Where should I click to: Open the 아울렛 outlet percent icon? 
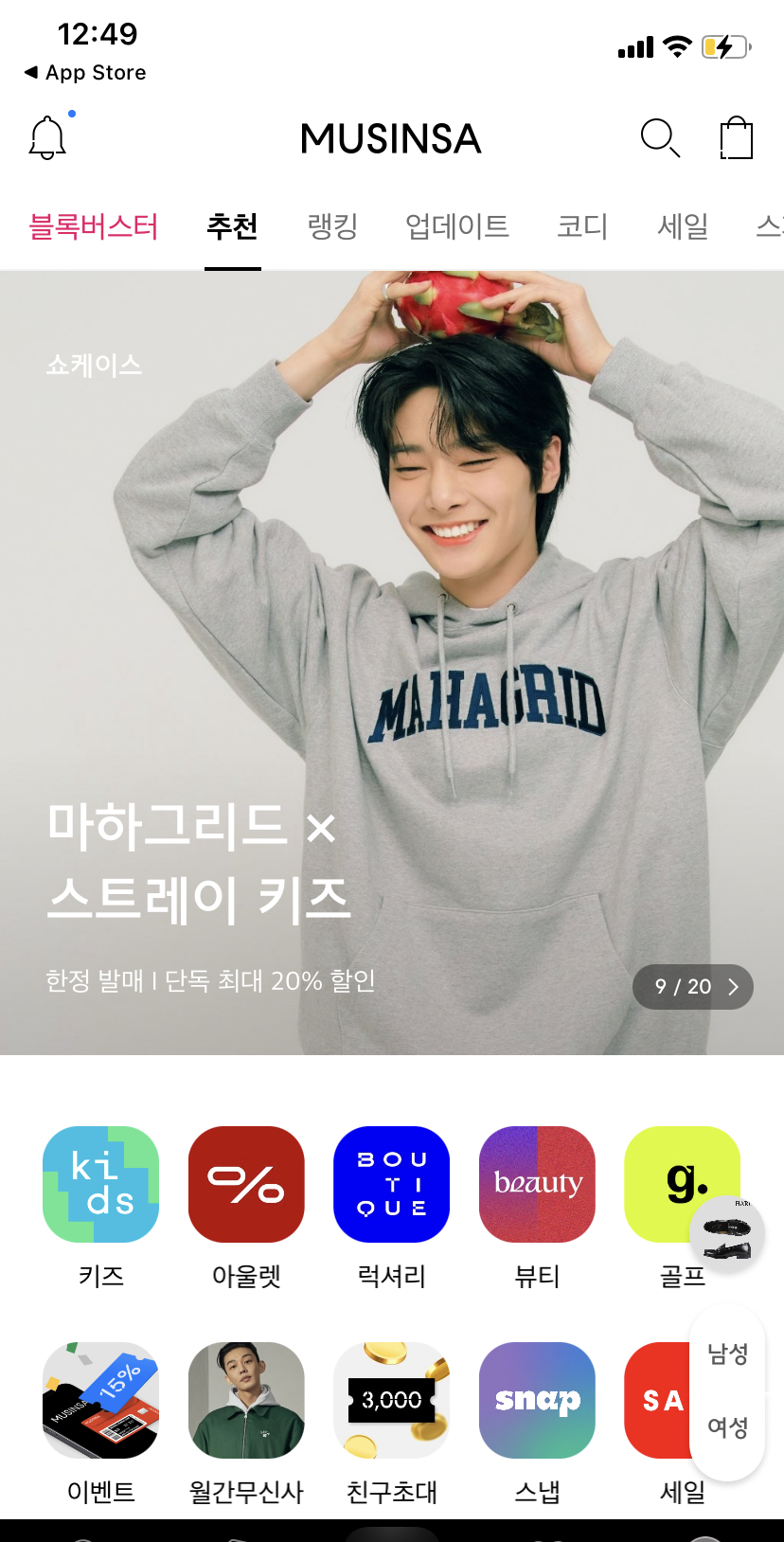click(x=246, y=1184)
